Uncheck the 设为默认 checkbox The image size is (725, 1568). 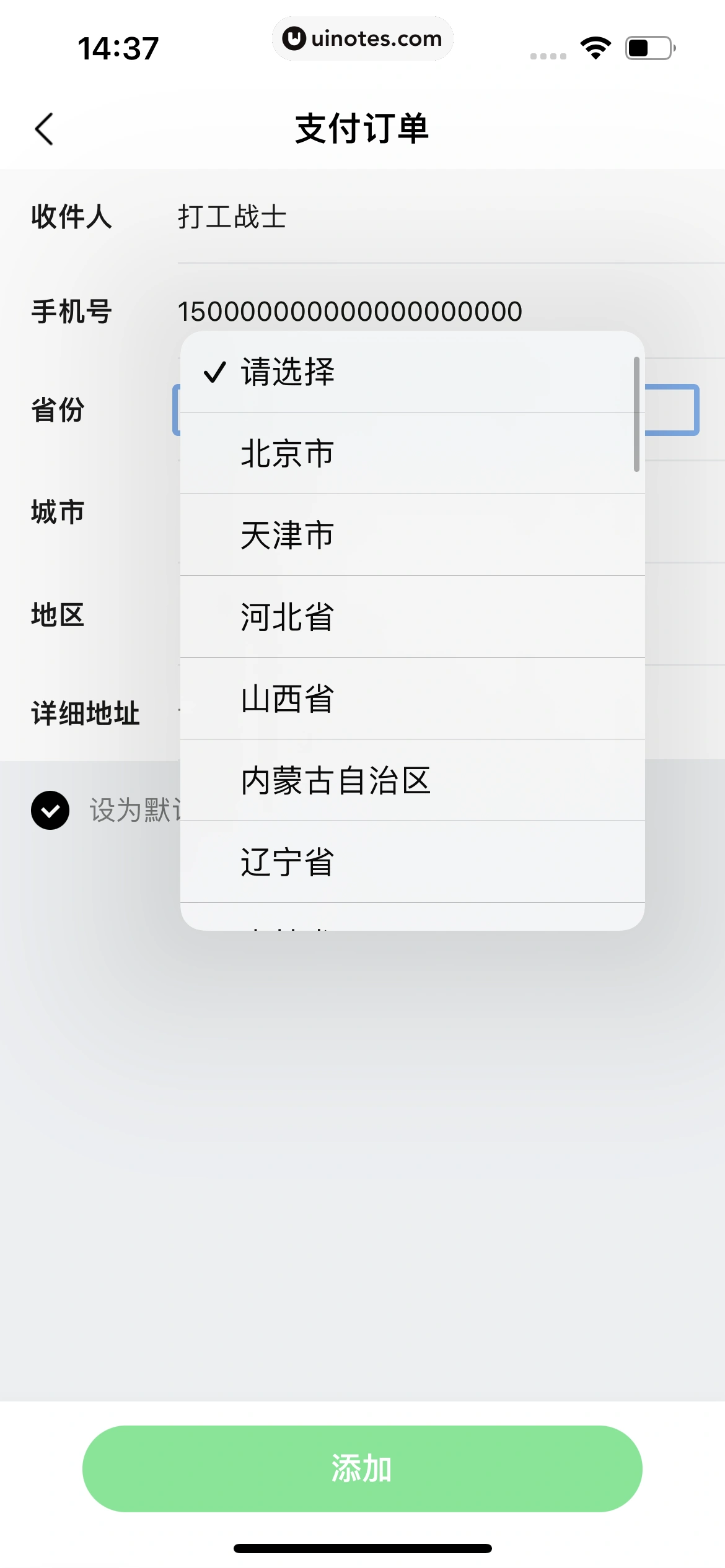pos(50,810)
